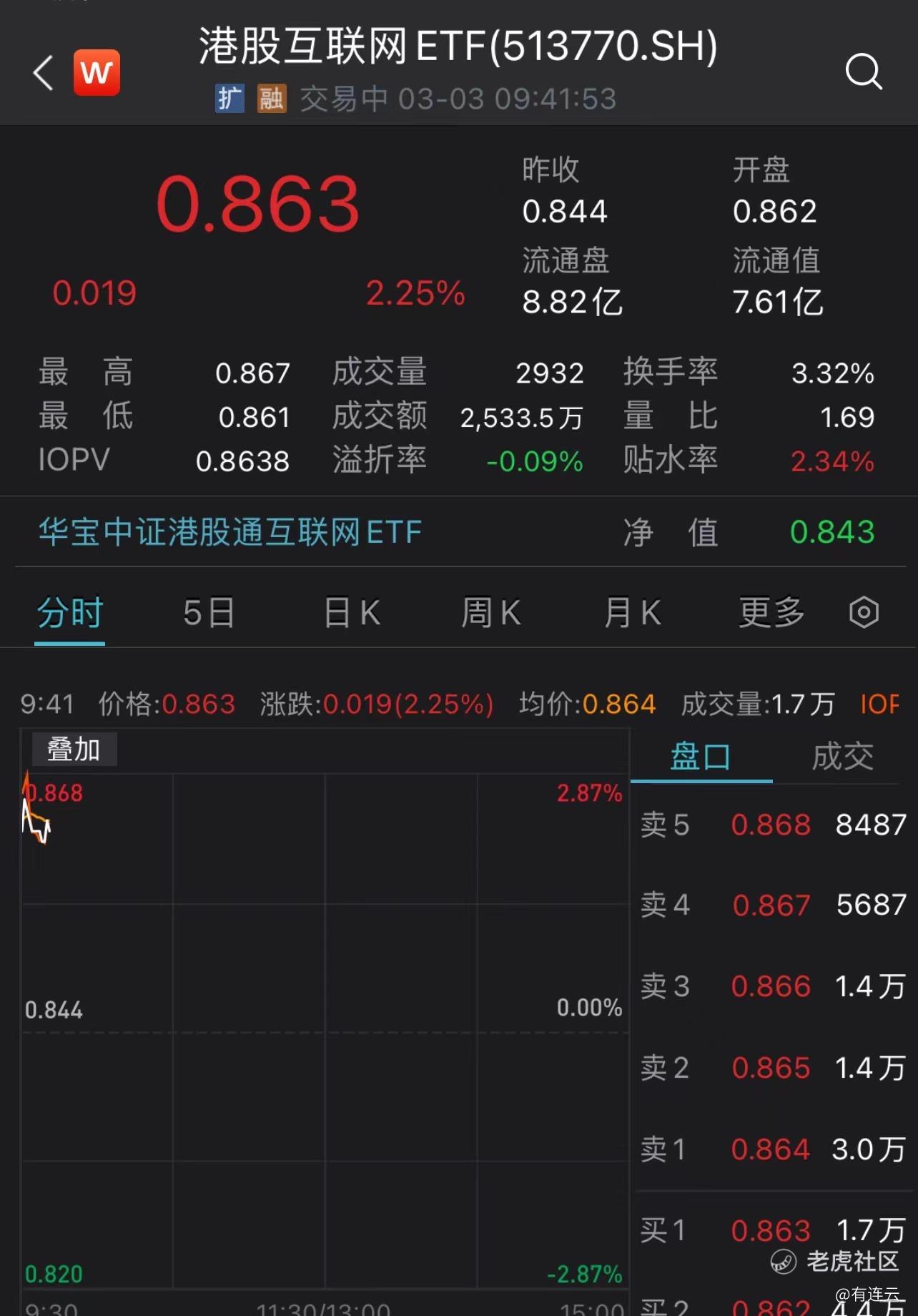Screen dimensions: 918x1316
Task: Open fund 华宝中证港股通互联网ETF details
Action: coord(229,532)
